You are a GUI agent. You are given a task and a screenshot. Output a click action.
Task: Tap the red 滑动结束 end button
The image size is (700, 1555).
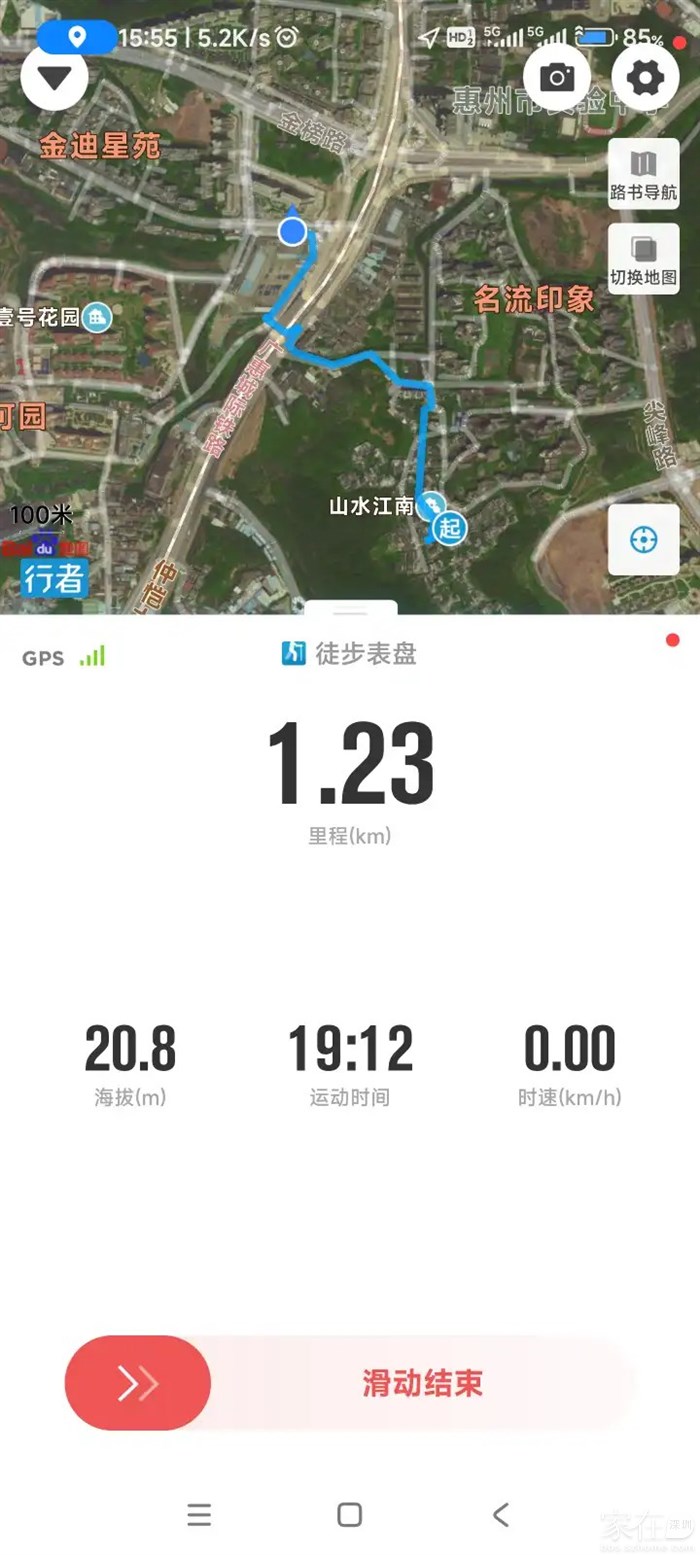(x=138, y=1383)
